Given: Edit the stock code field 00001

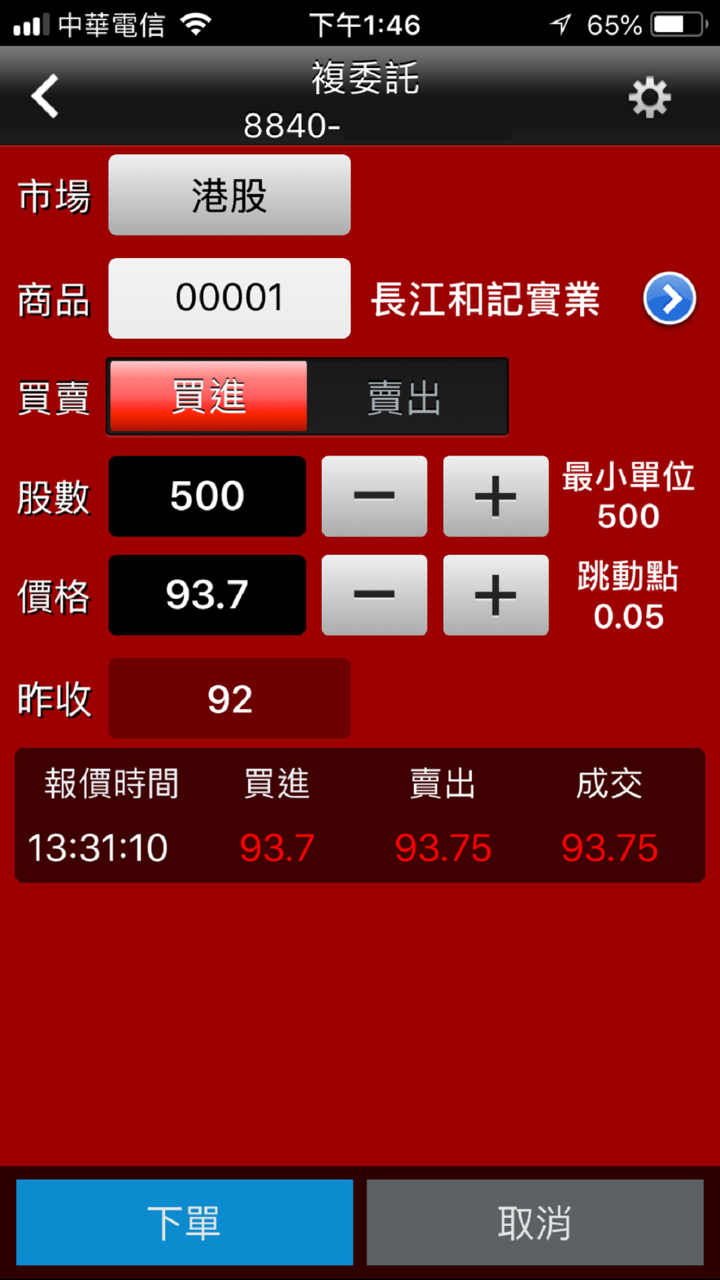Looking at the screenshot, I should click(229, 298).
